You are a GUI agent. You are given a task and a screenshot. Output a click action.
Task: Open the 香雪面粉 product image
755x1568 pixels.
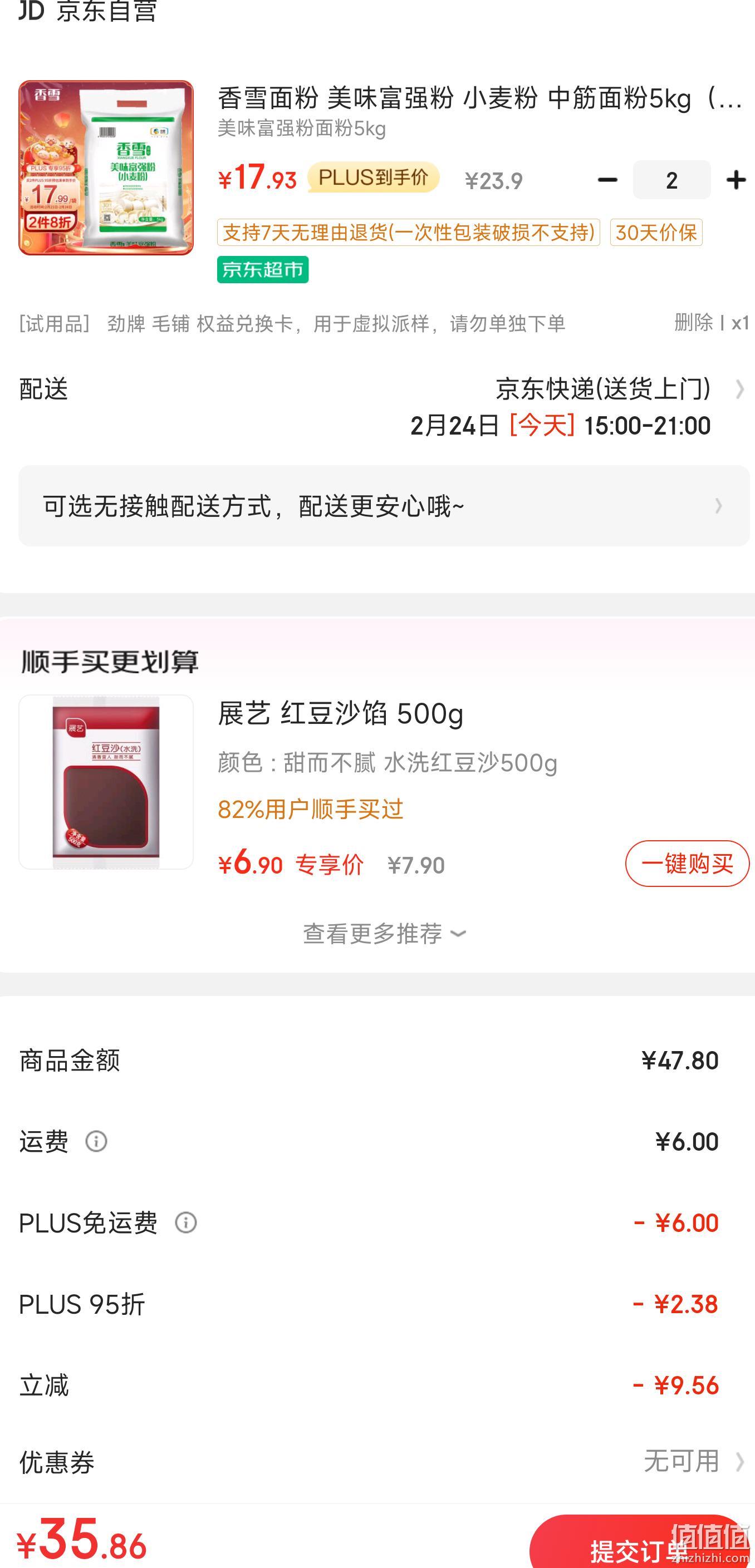106,168
